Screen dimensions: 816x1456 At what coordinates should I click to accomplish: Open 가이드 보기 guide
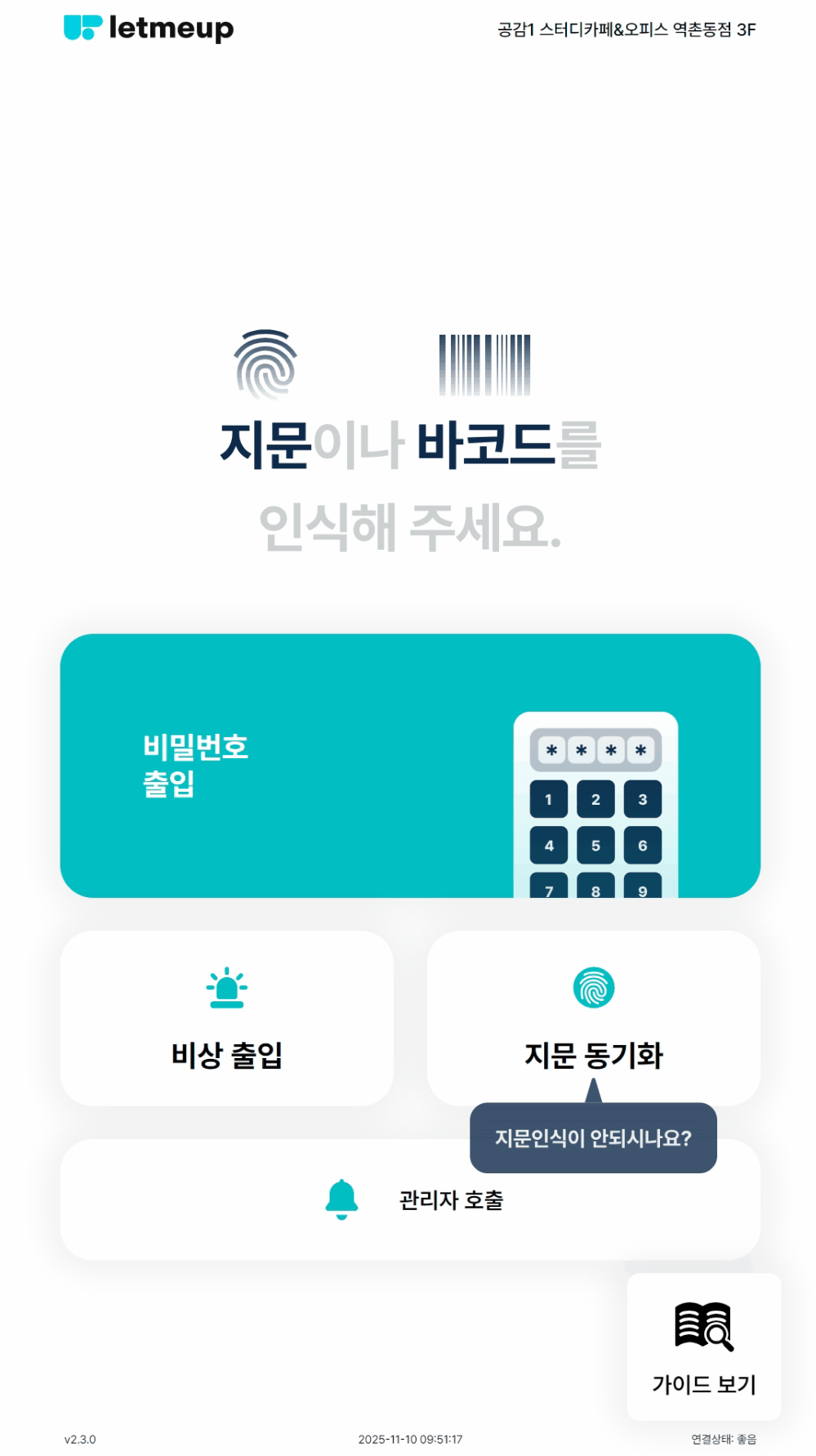click(x=703, y=1347)
